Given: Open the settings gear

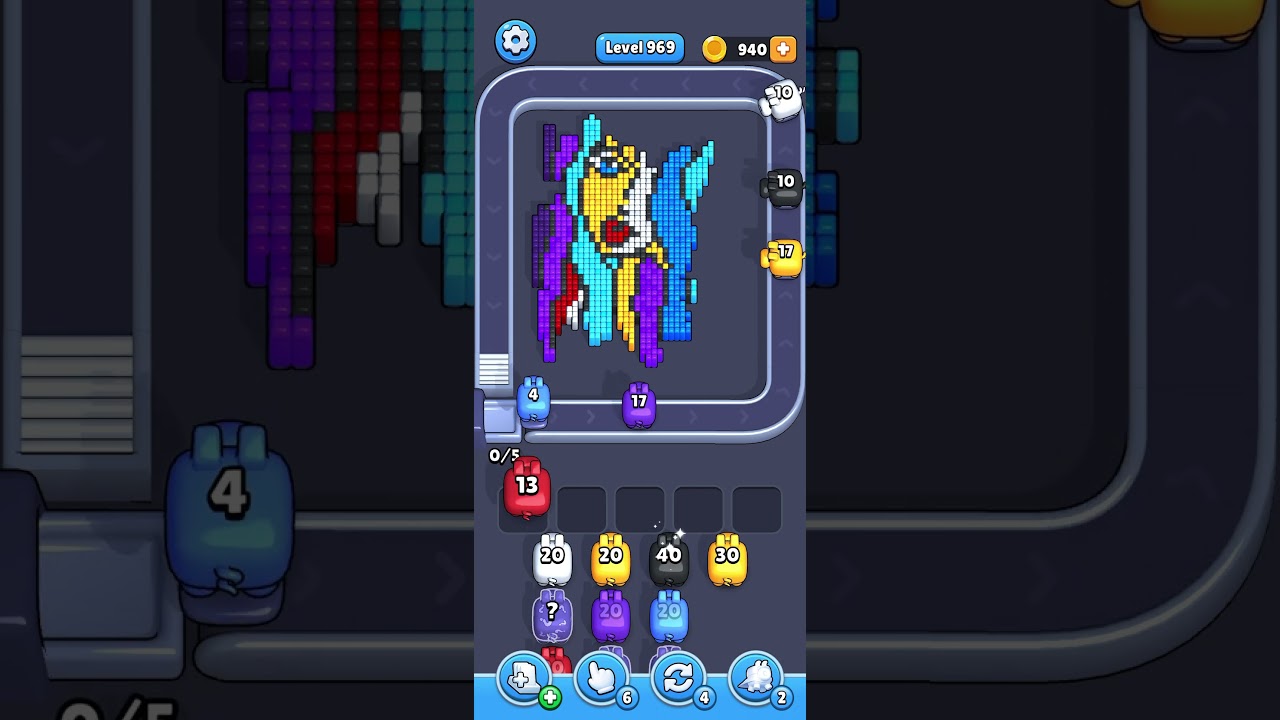Looking at the screenshot, I should 515,41.
